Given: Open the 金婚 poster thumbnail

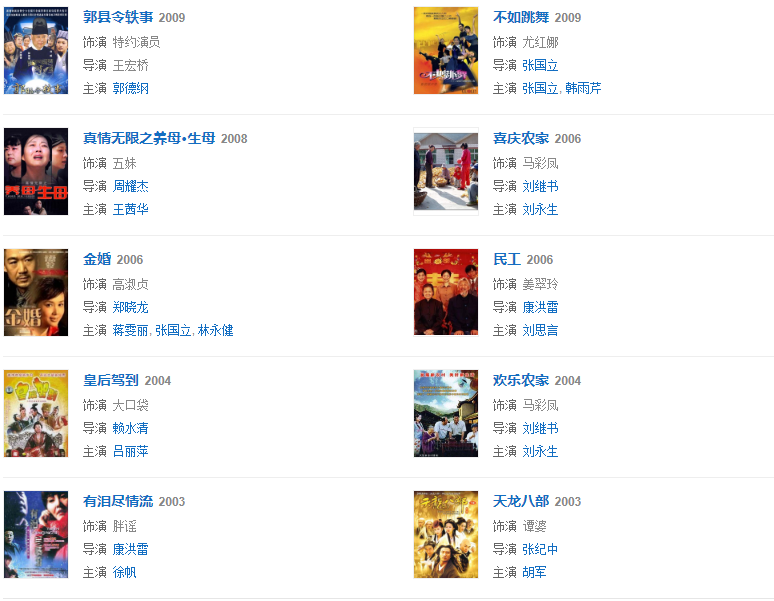Looking at the screenshot, I should [36, 292].
